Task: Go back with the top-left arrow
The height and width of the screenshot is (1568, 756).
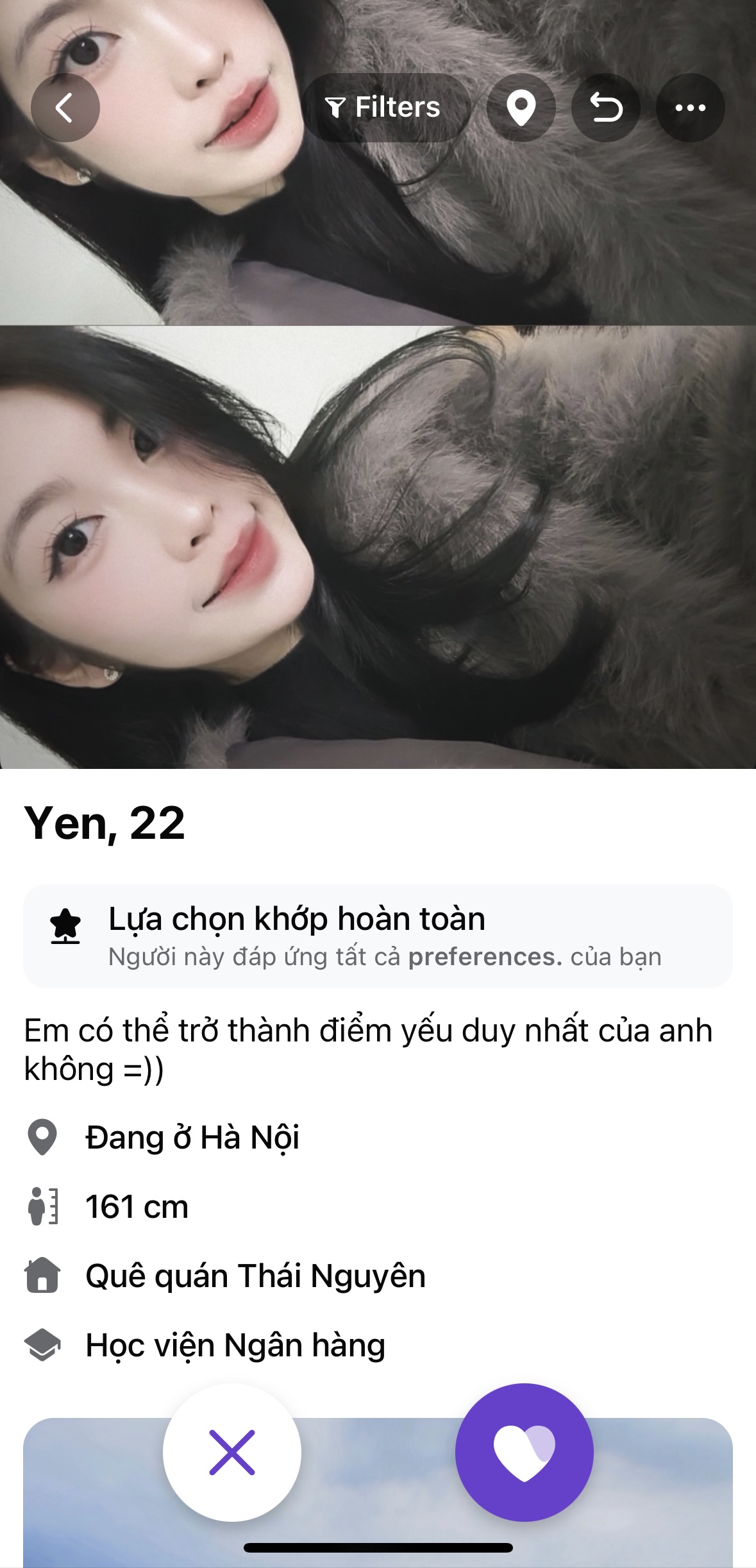Action: pyautogui.click(x=65, y=108)
